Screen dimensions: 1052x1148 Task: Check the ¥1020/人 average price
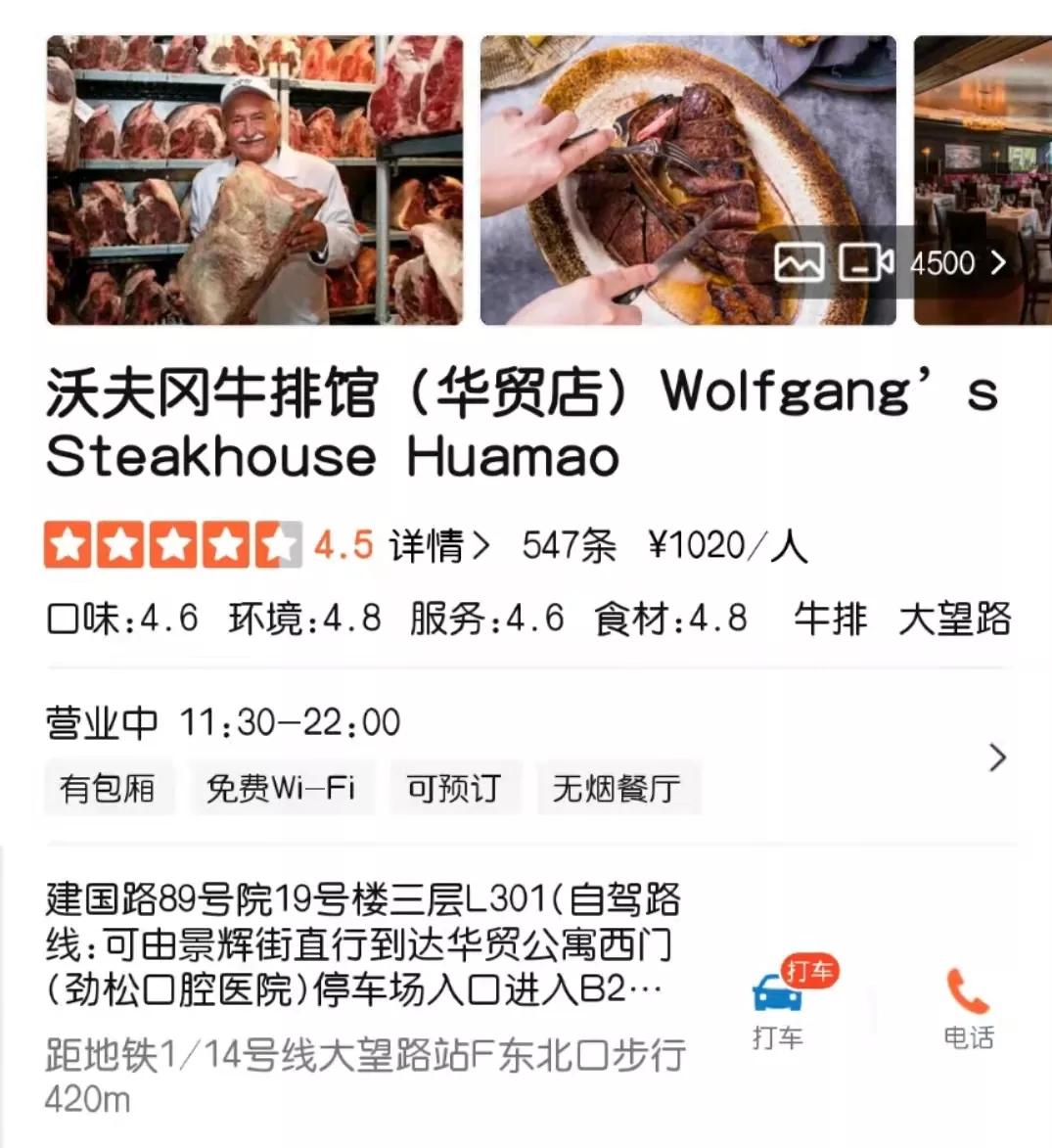728,546
